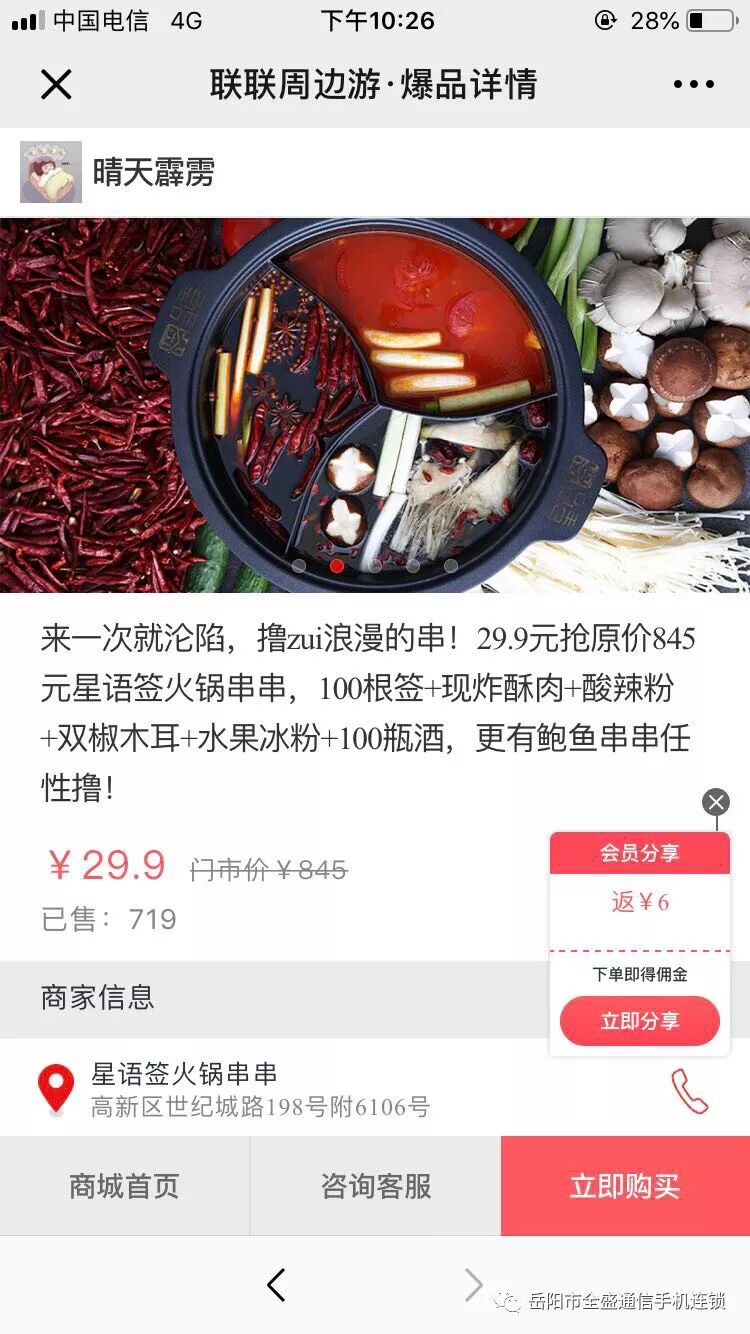This screenshot has width=750, height=1334.
Task: Go back with the browser back arrow
Action: click(277, 1285)
